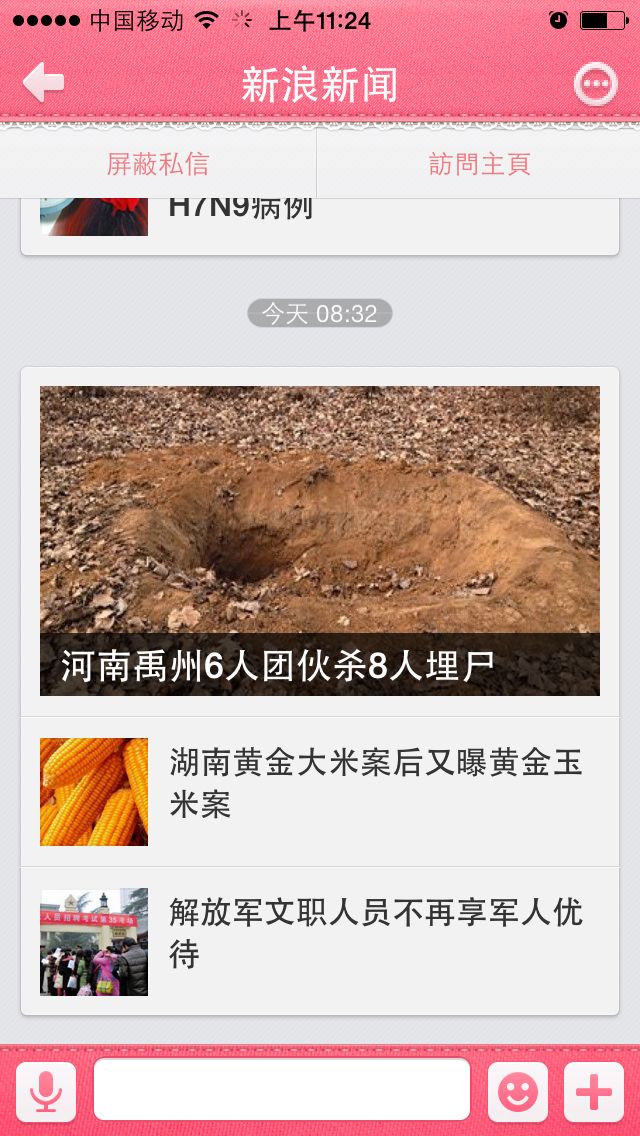Focus the message text field
Screen dimensions: 640x1136
282,1089
